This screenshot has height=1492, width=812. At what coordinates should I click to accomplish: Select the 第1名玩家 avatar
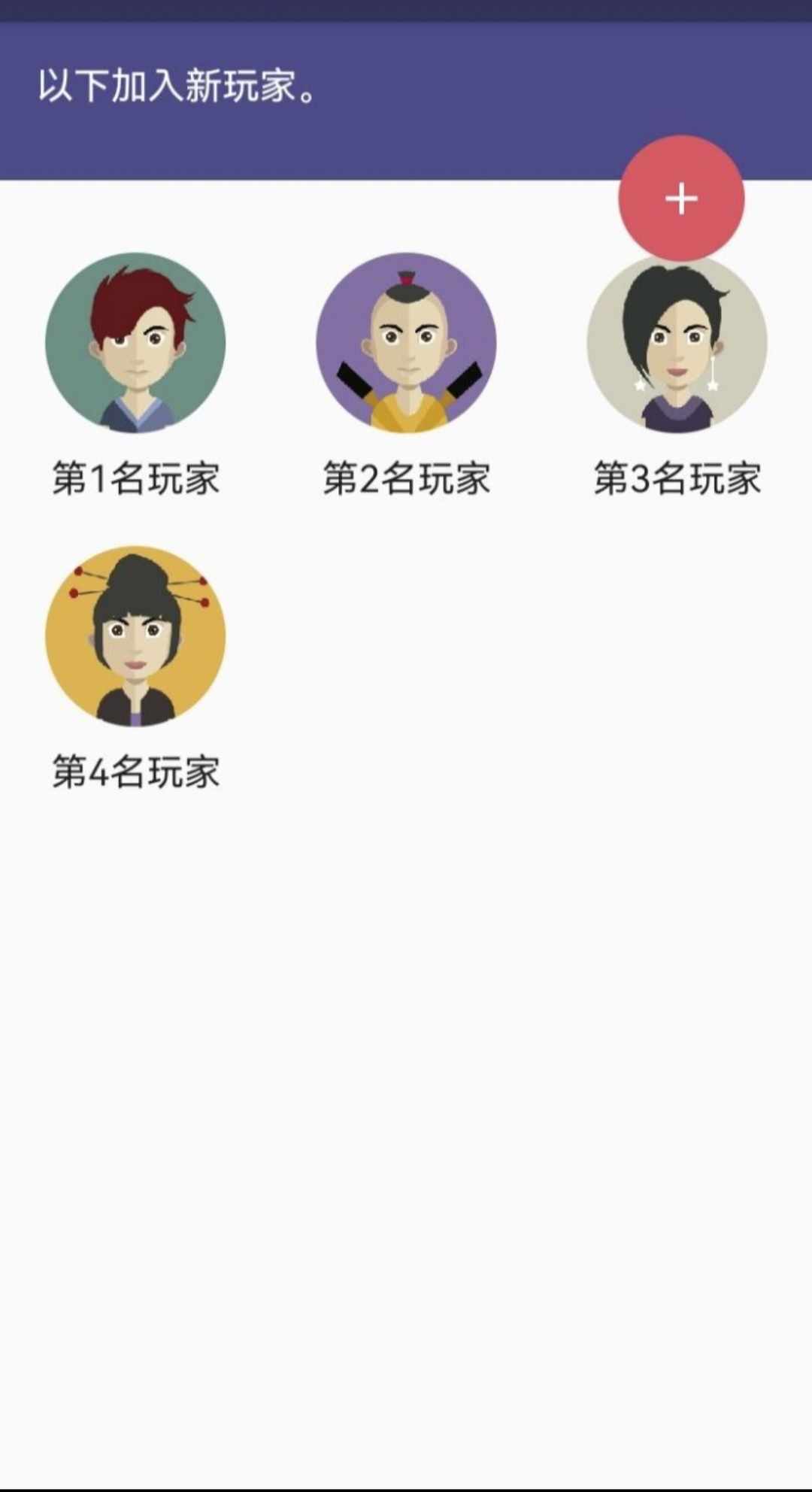135,343
